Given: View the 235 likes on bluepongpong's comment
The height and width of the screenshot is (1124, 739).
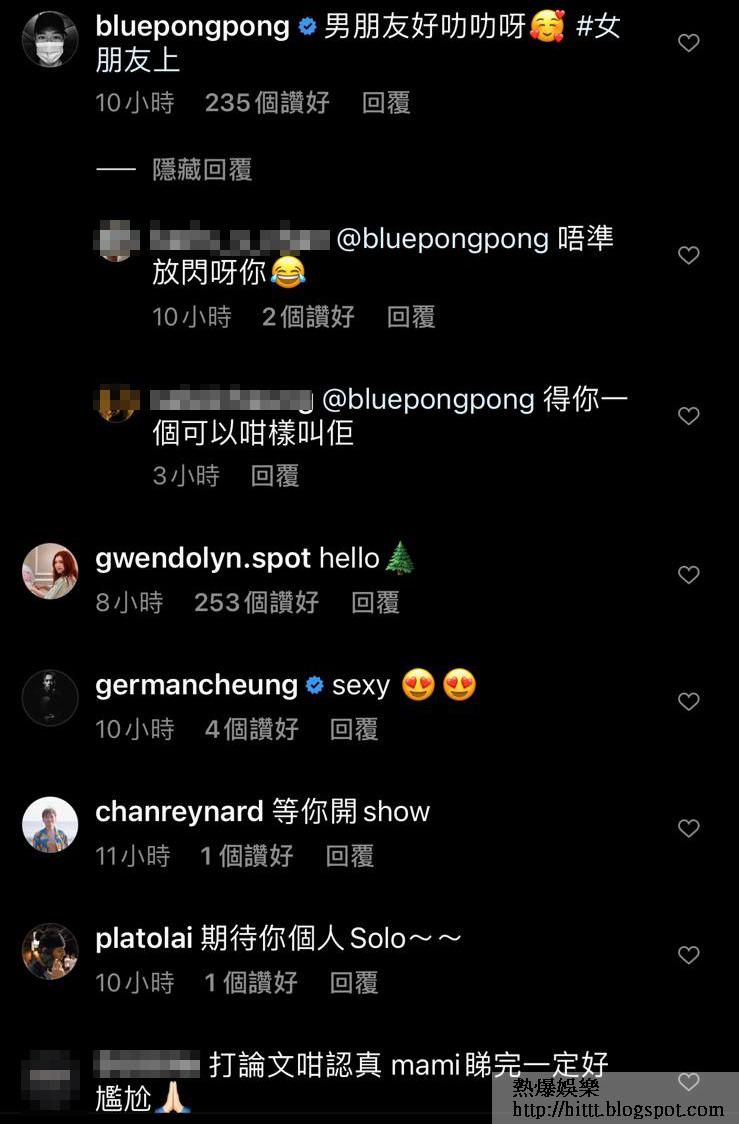Looking at the screenshot, I should coord(267,103).
